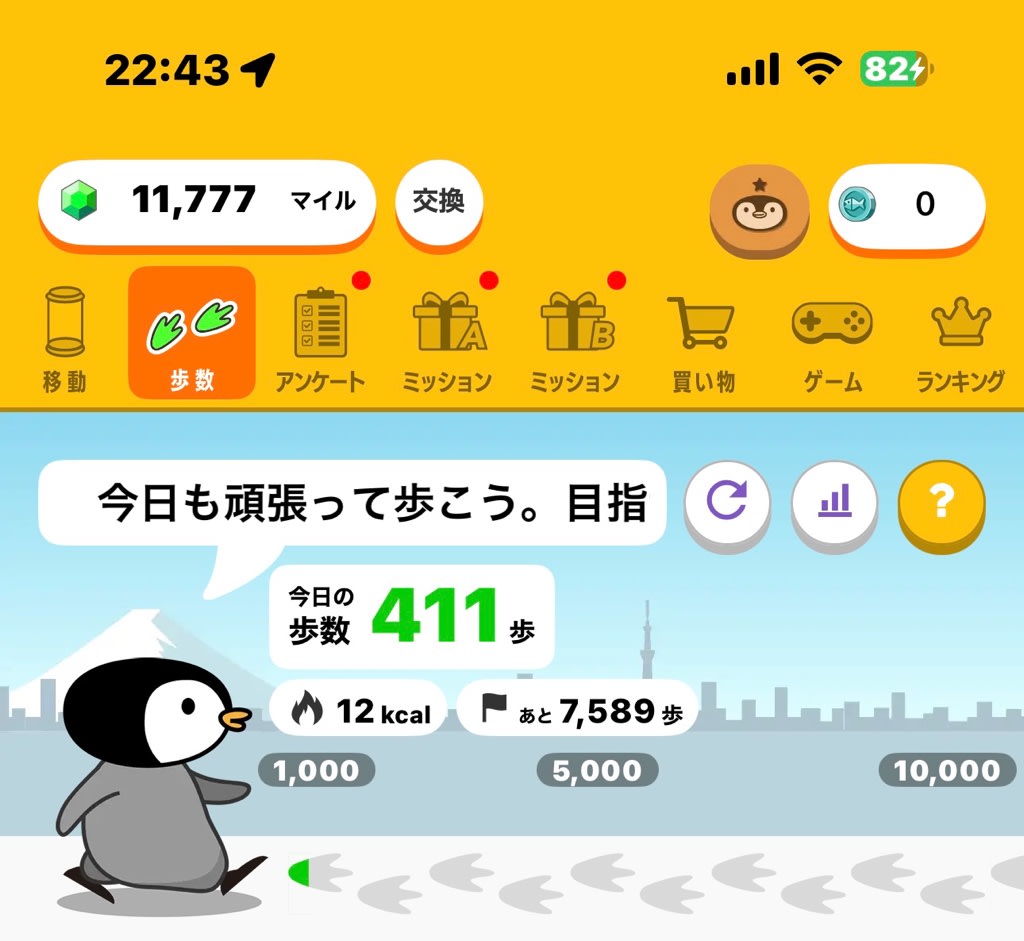Open the ランキング tab
The image size is (1024, 941).
point(960,337)
